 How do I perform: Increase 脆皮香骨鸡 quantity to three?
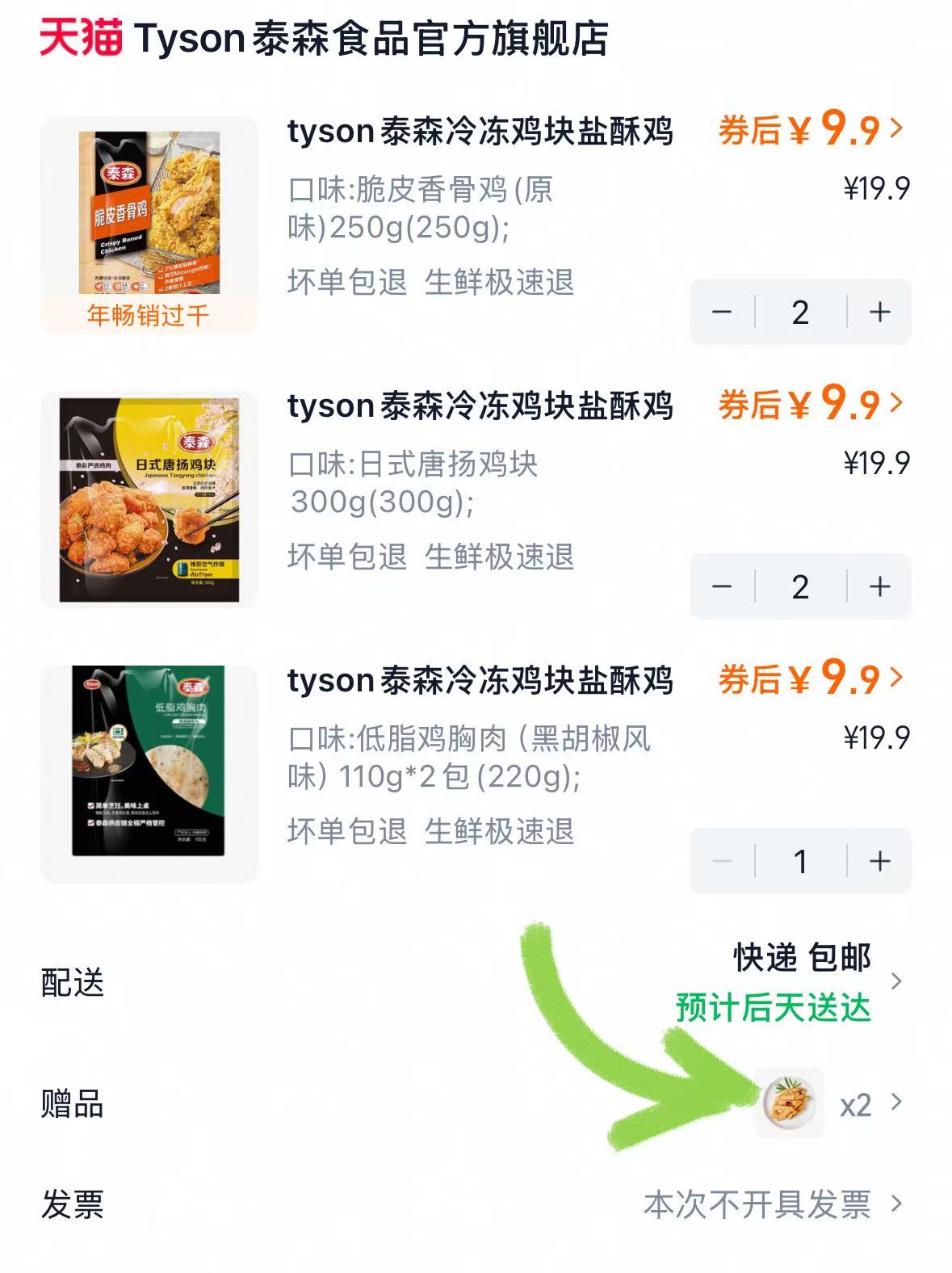point(881,312)
